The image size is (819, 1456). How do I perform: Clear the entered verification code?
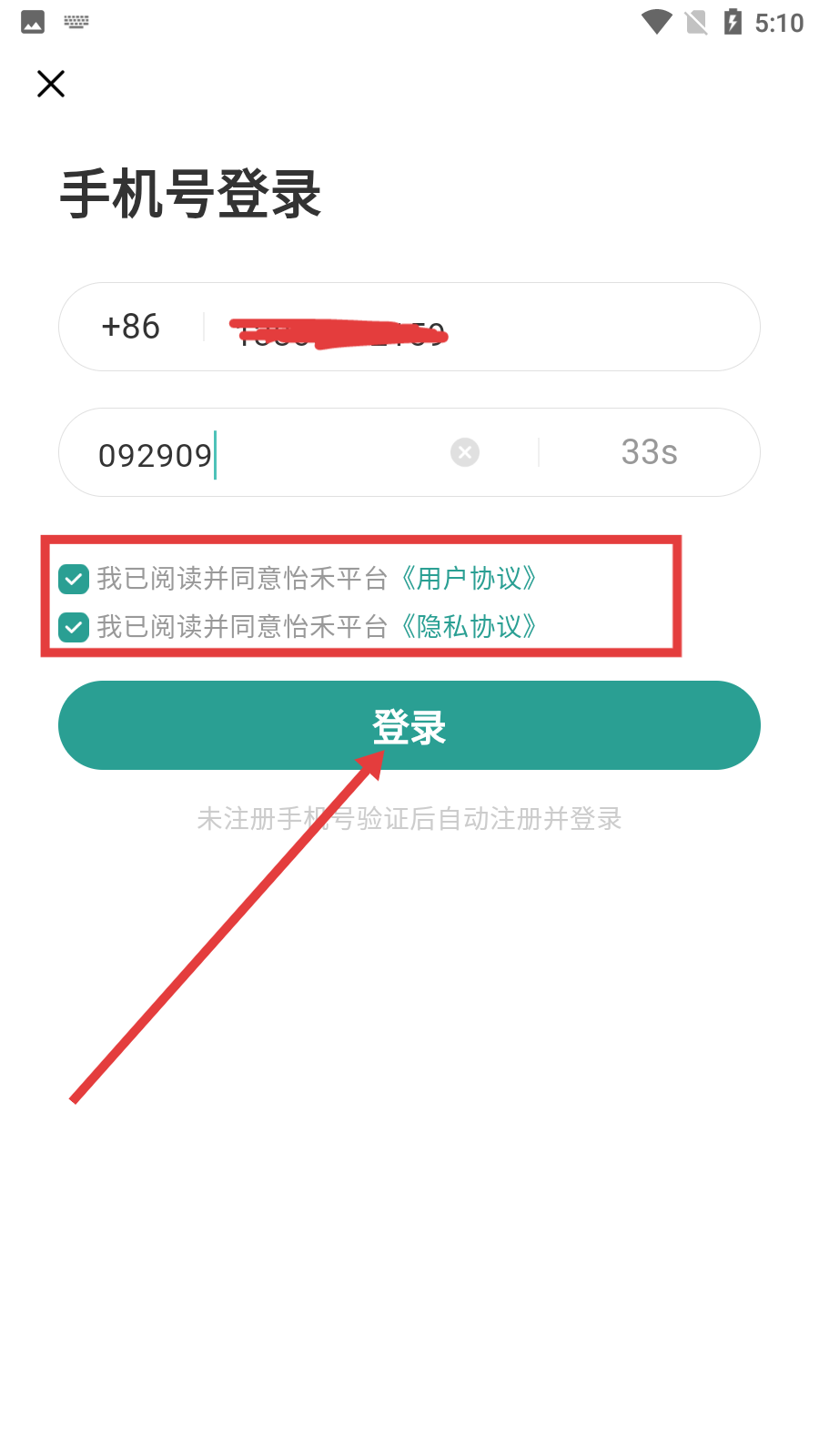(x=465, y=452)
